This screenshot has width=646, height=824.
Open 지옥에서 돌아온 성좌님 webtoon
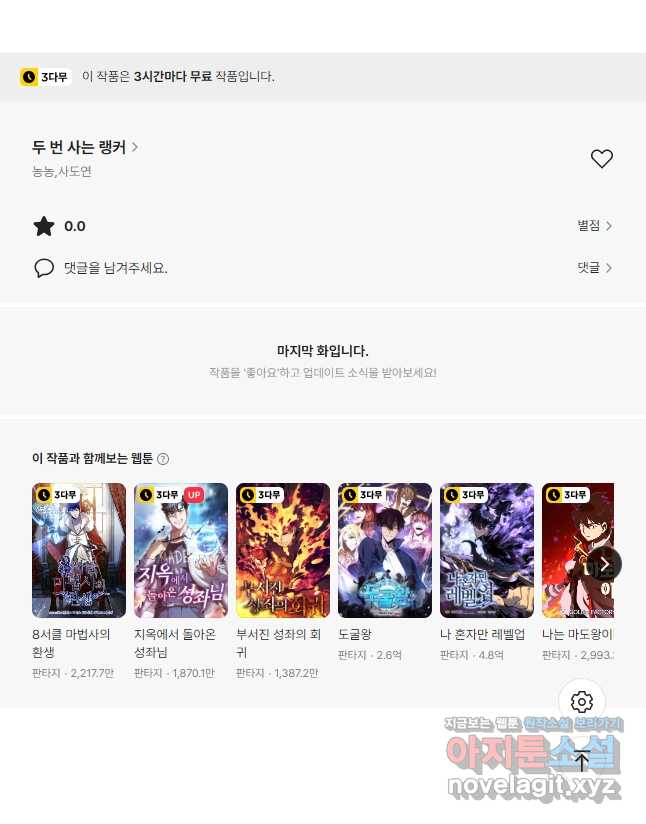coord(181,551)
